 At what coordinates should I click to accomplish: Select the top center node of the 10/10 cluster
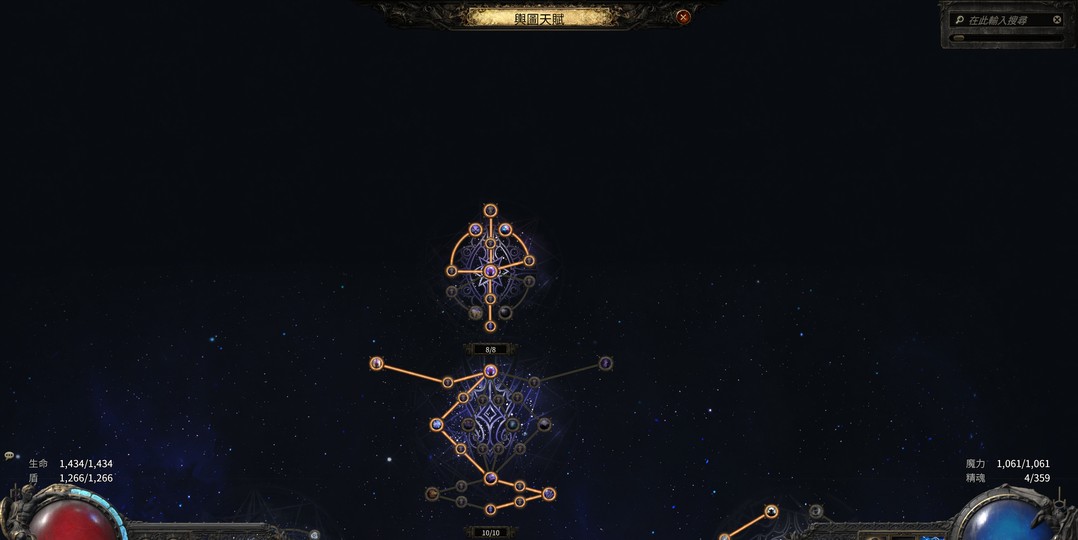tap(490, 371)
